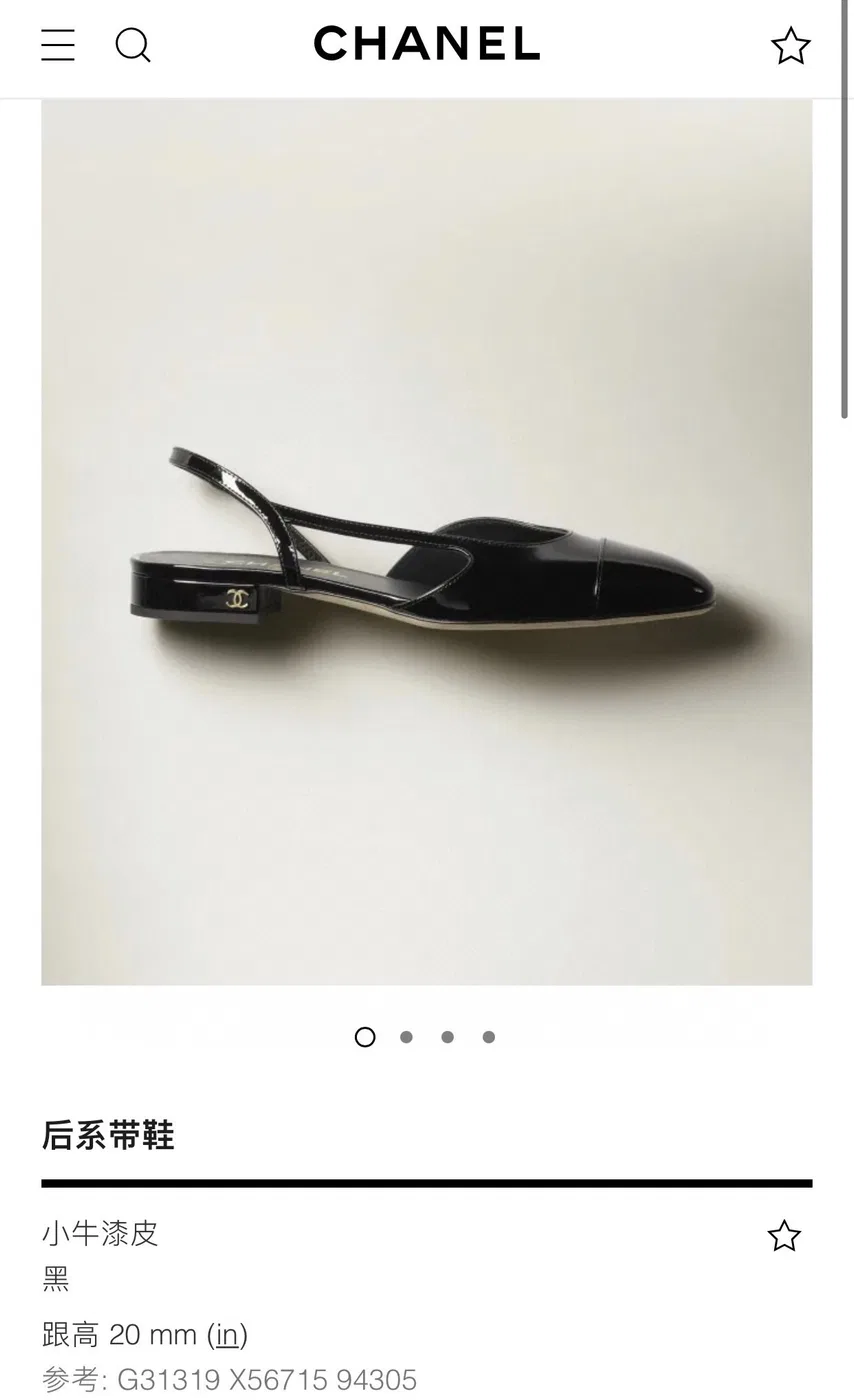Open the slingback shoe product image
Screen dimensions: 854x1400
tap(427, 542)
